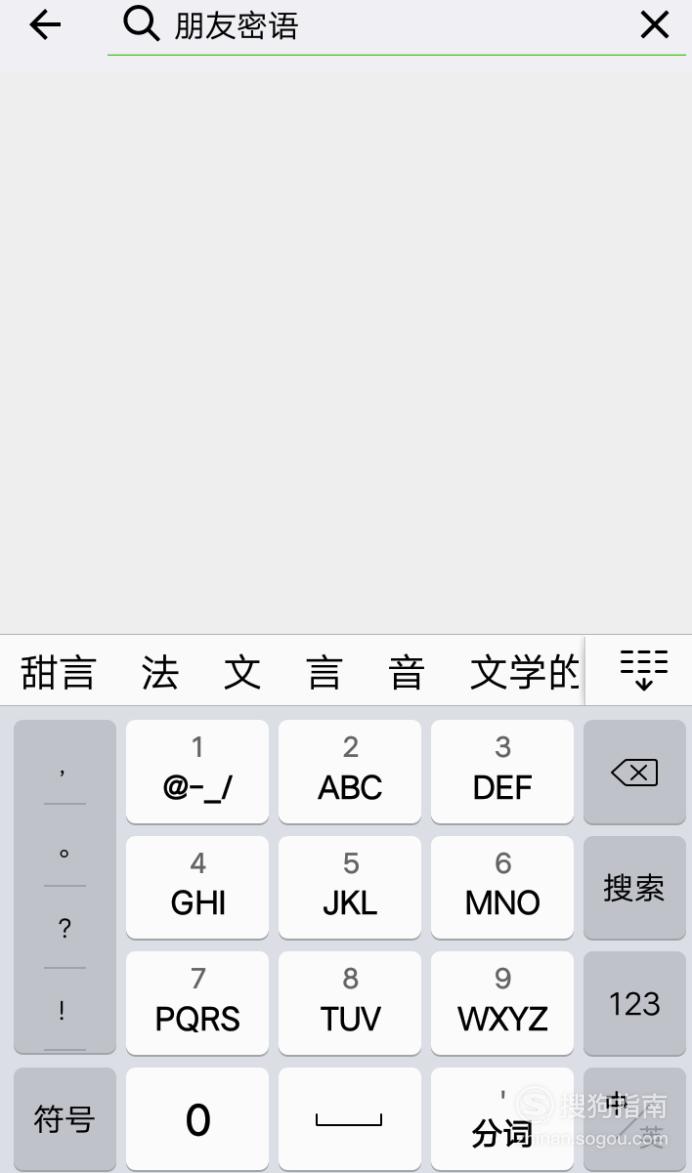Tap the 搜索 search key

pos(634,887)
